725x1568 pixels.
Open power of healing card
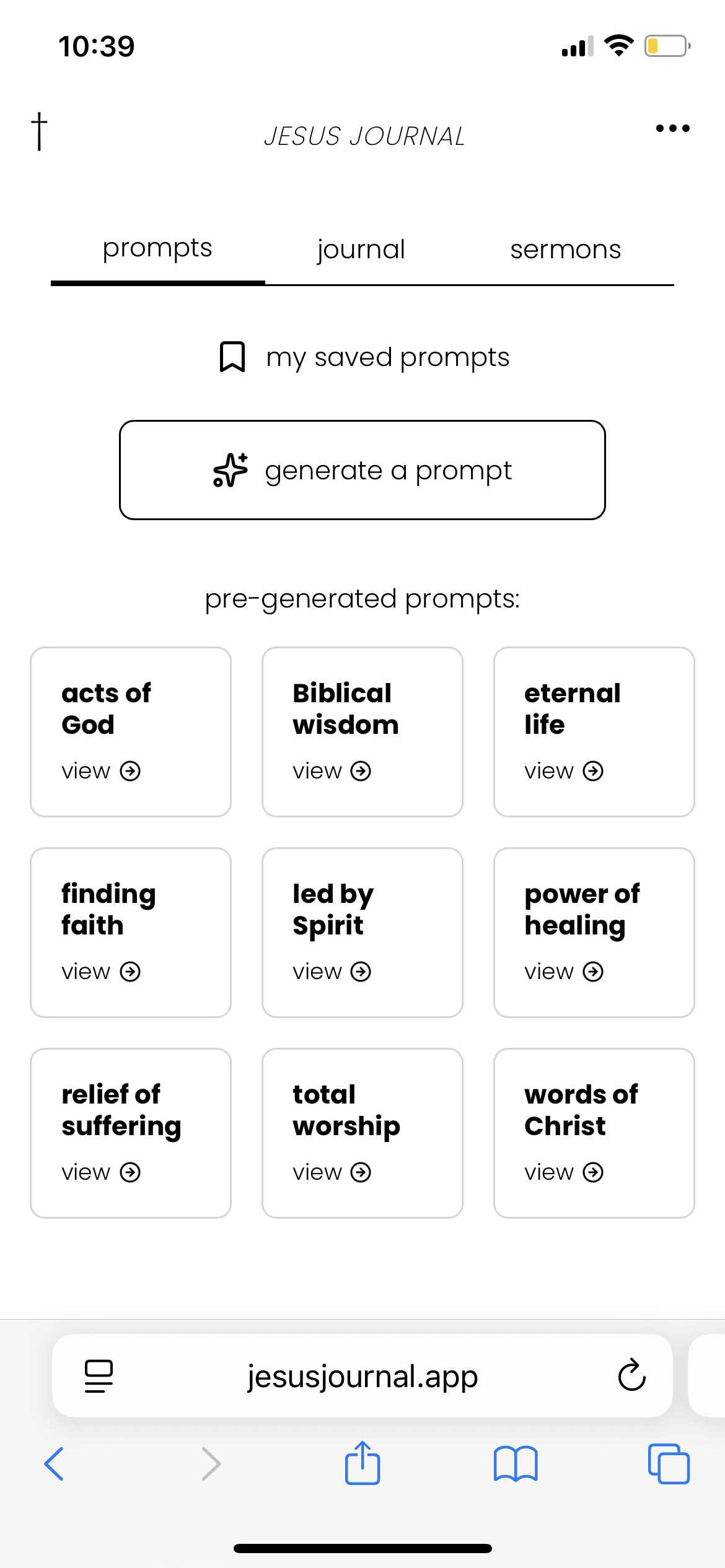(594, 933)
